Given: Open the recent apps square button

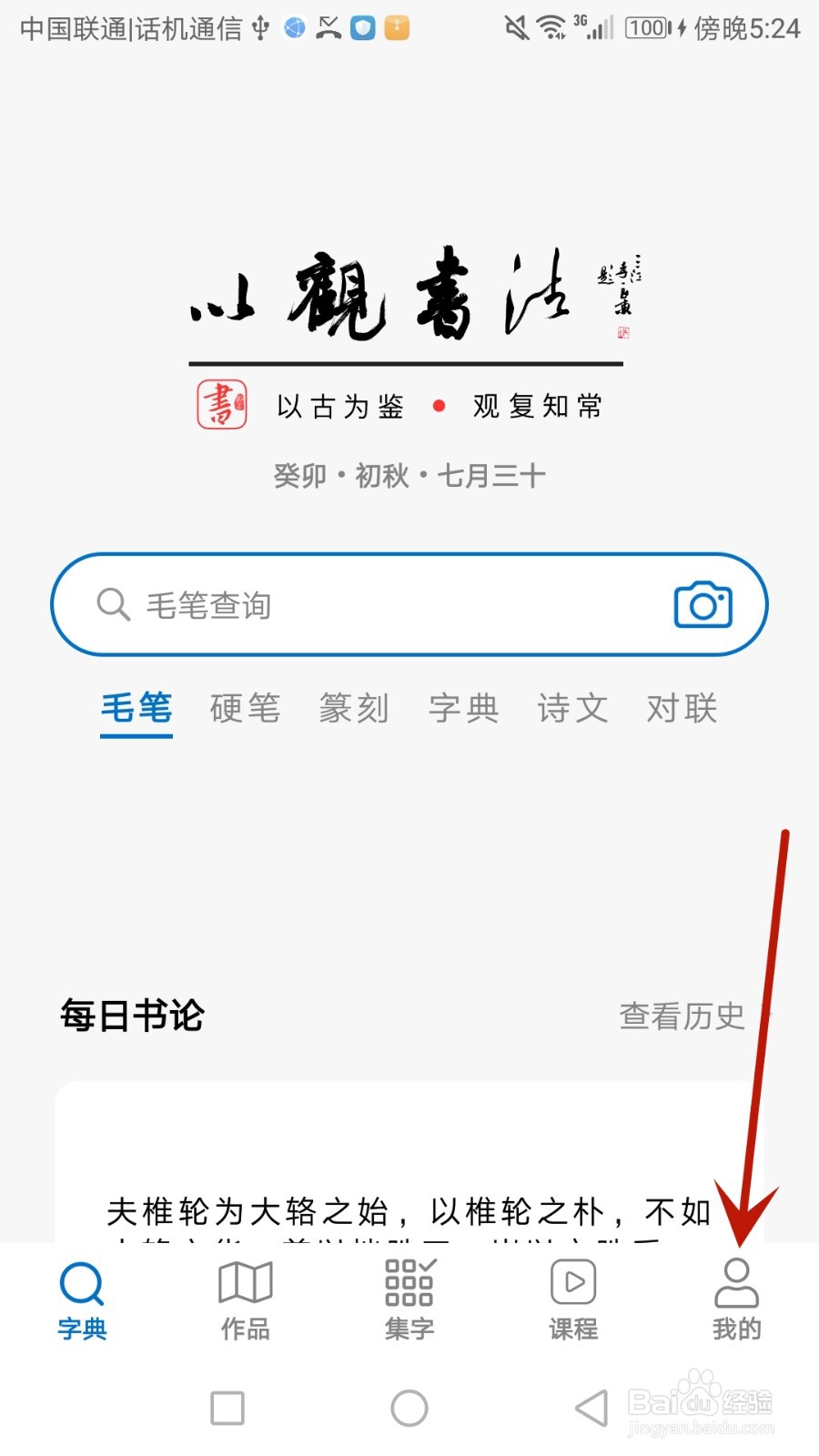Looking at the screenshot, I should click(227, 1406).
